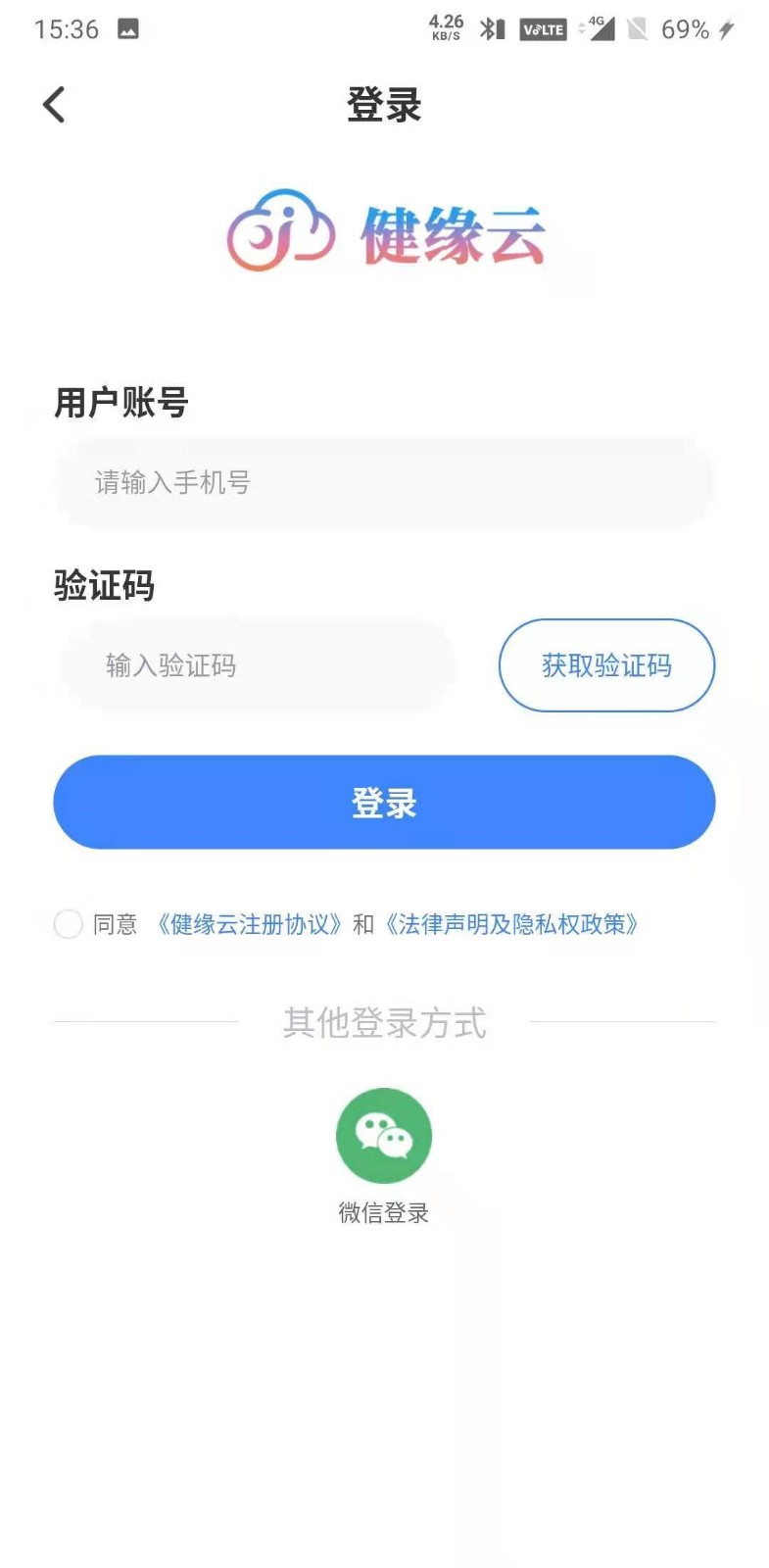Tap the Bluetooth icon in the status bar

tap(490, 29)
